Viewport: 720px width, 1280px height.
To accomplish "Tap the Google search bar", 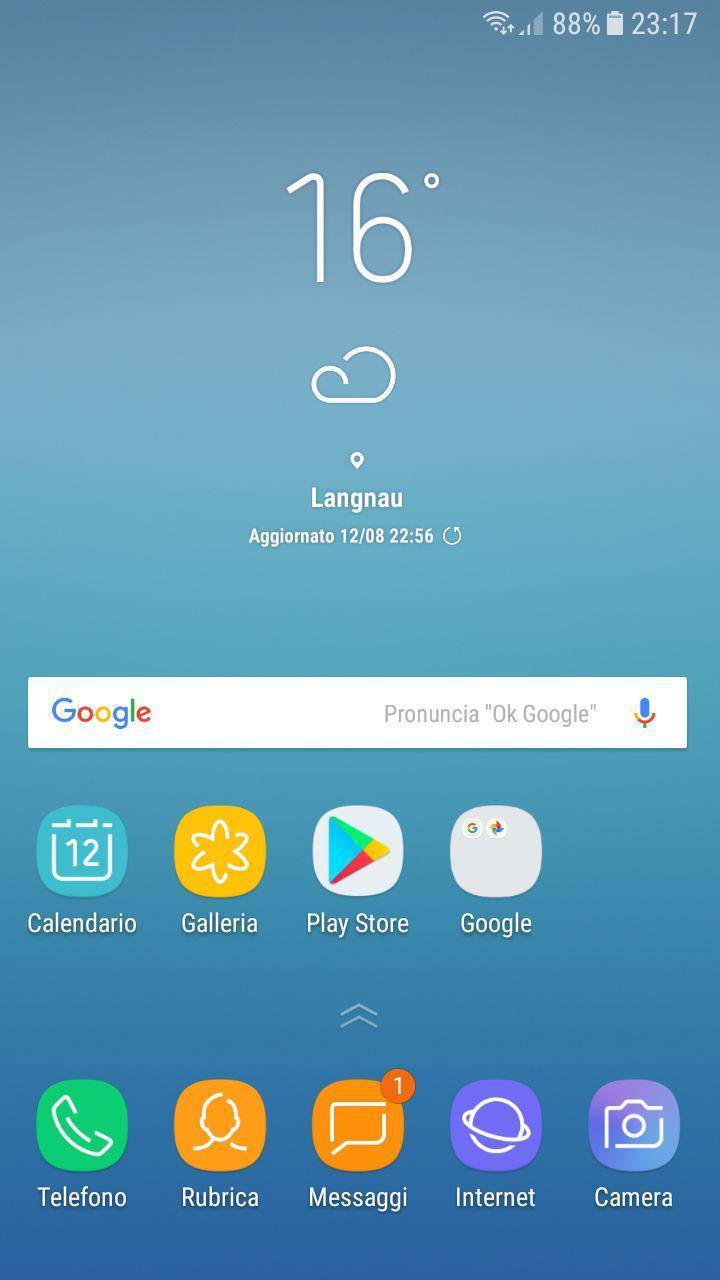I will tap(300, 713).
